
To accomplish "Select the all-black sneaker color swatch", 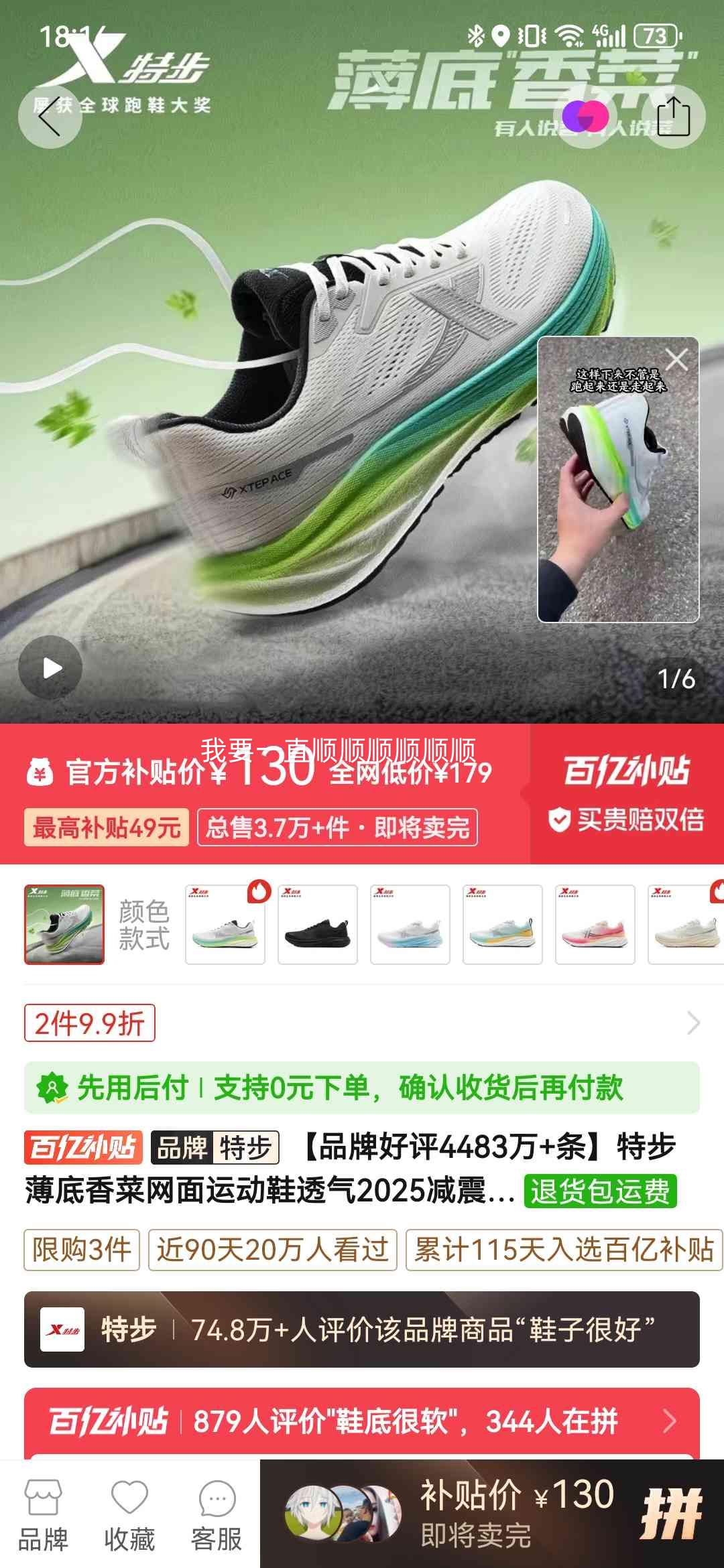I will [318, 925].
